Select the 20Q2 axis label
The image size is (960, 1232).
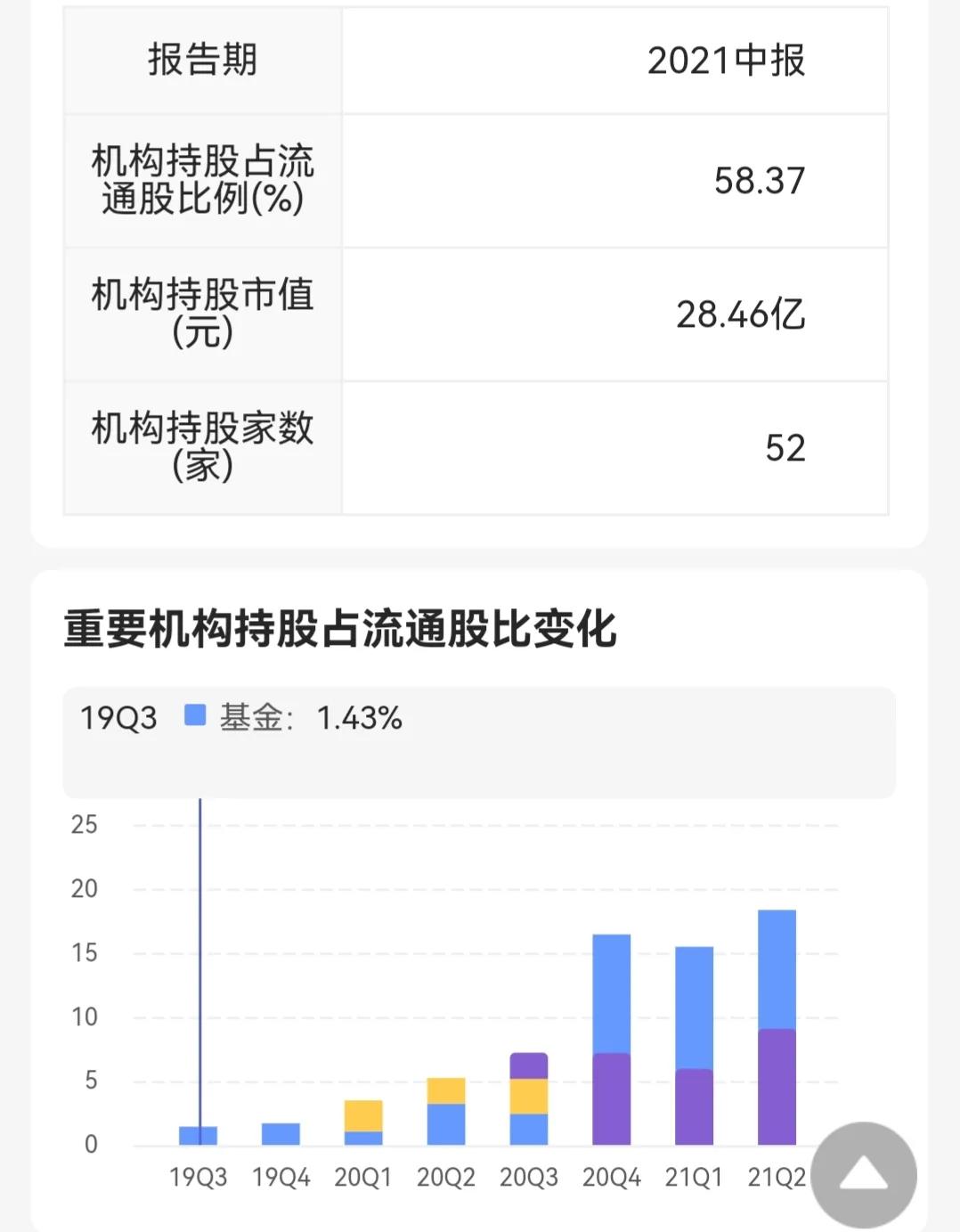point(448,1177)
